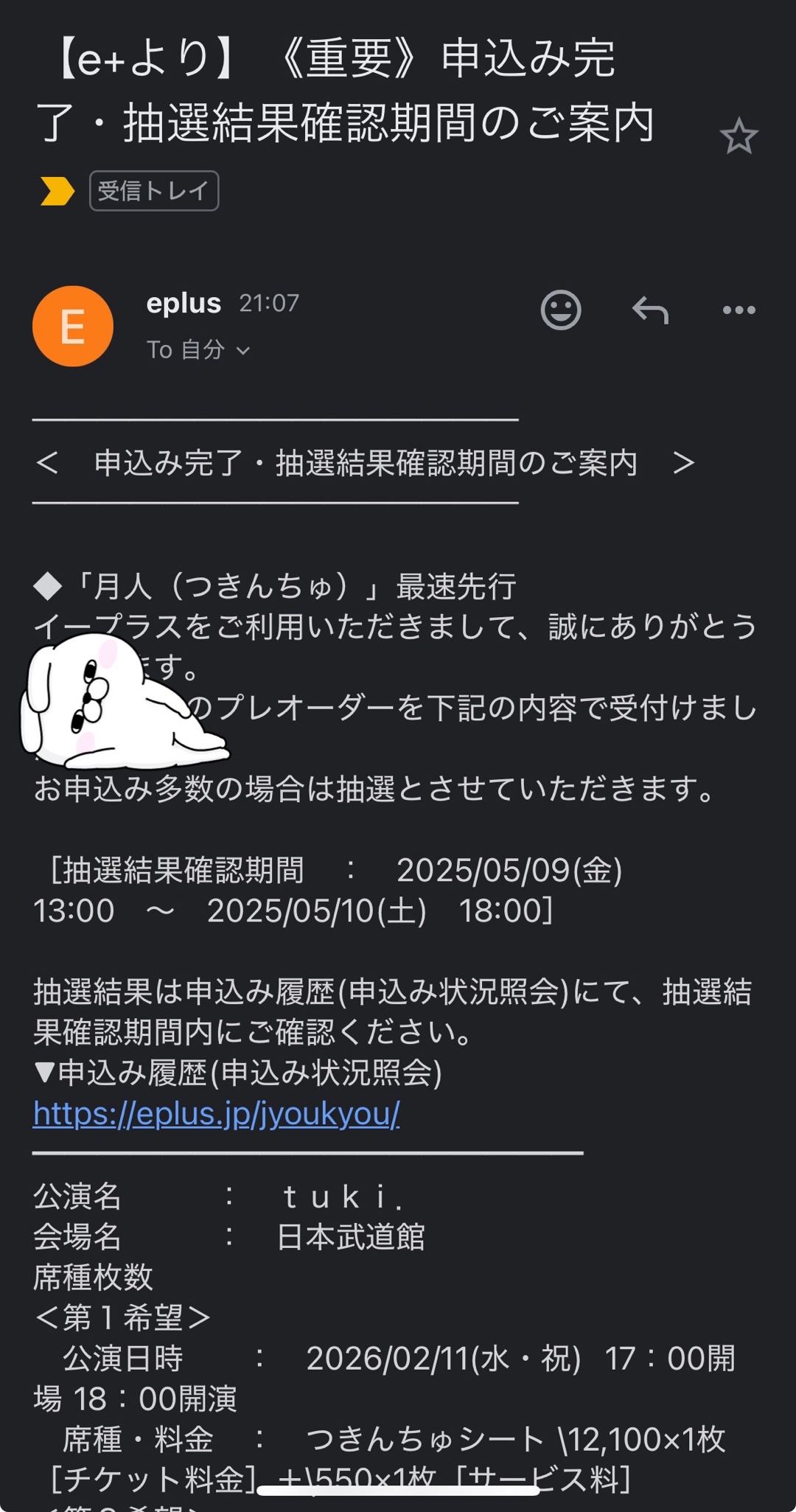This screenshot has width=796, height=1512.
Task: Tap the yellow importance marker
Action: pos(57,191)
